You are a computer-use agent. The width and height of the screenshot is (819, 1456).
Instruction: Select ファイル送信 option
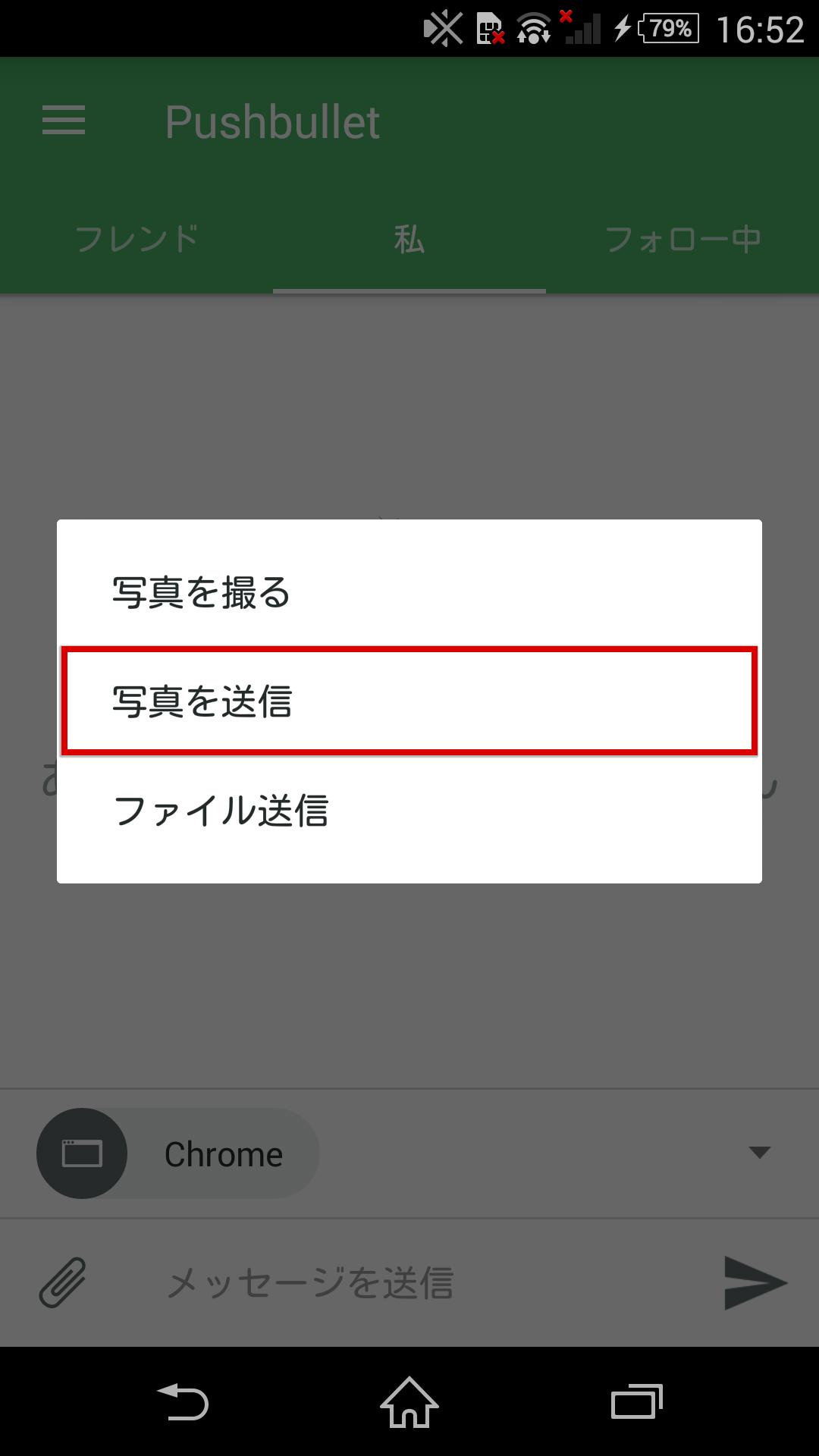pos(409,810)
